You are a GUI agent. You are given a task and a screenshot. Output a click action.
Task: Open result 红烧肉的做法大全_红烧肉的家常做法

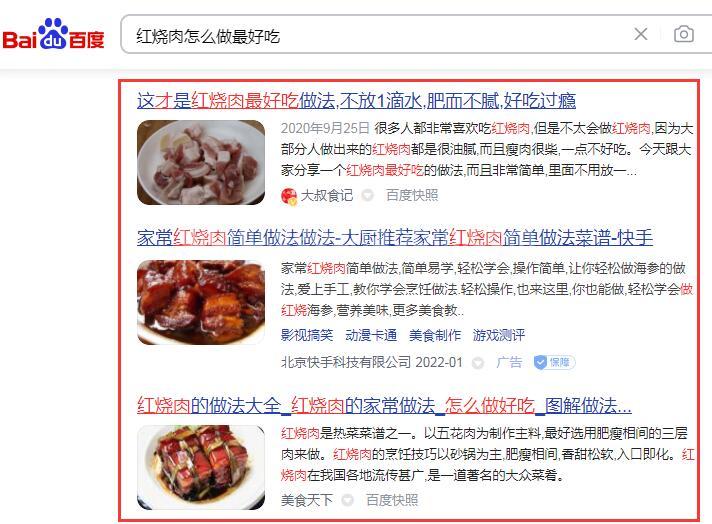point(384,406)
